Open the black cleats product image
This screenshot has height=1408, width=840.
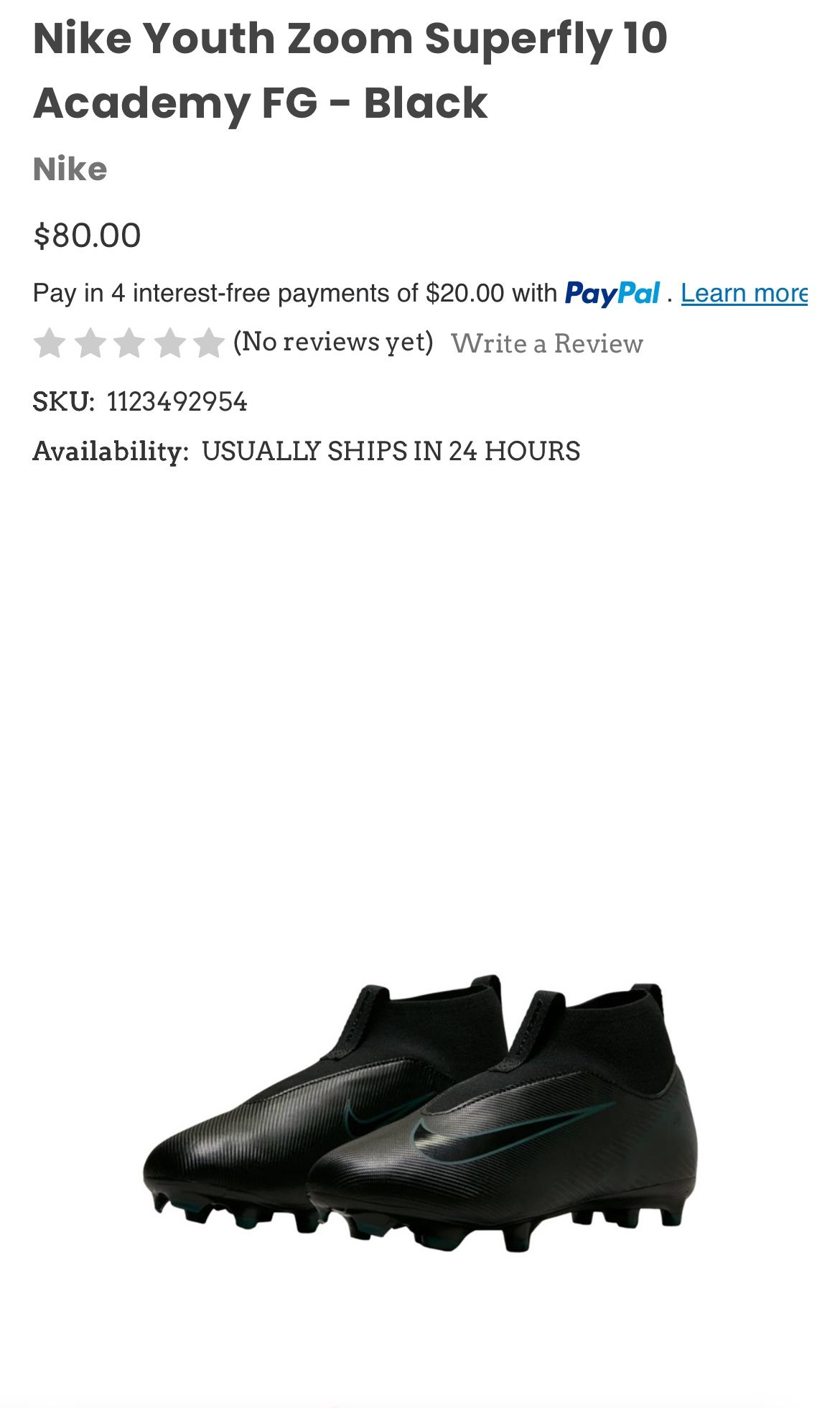(420, 1113)
